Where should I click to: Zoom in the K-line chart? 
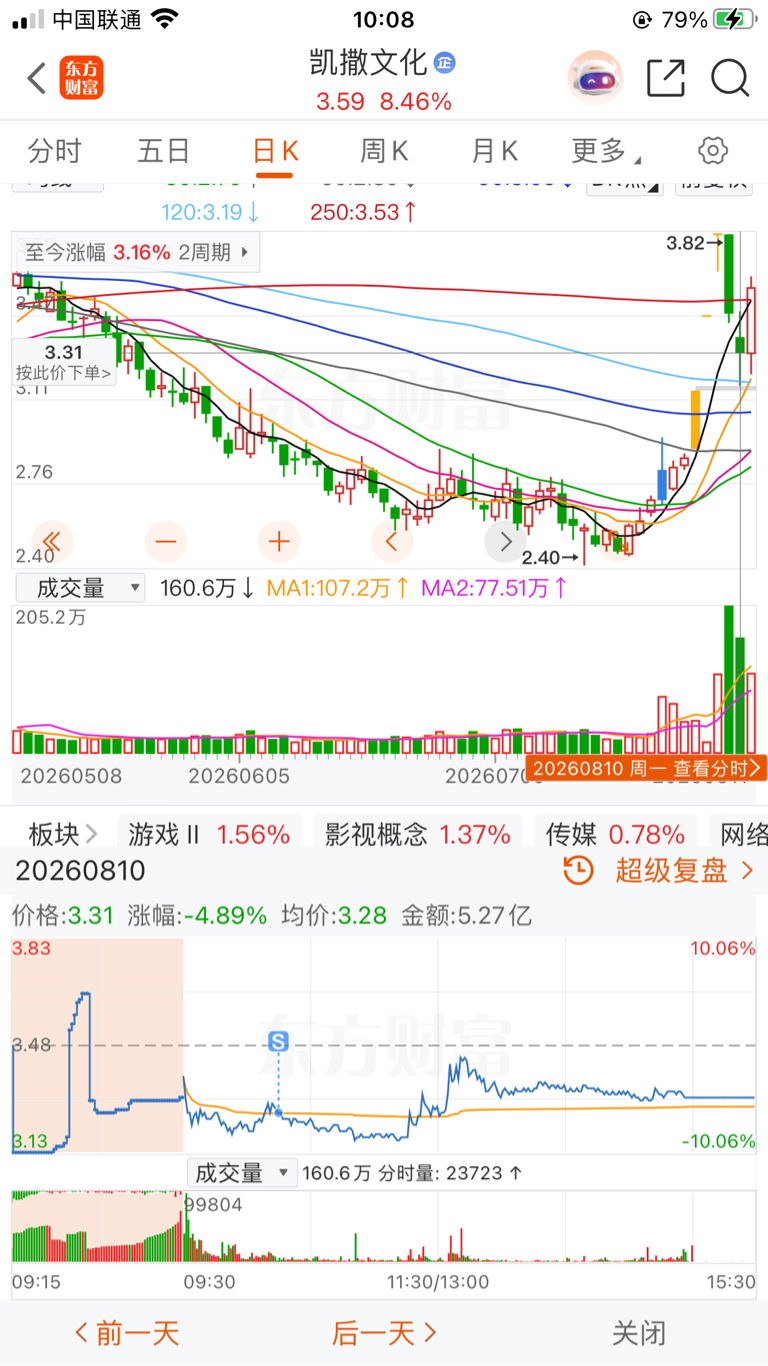pos(279,542)
